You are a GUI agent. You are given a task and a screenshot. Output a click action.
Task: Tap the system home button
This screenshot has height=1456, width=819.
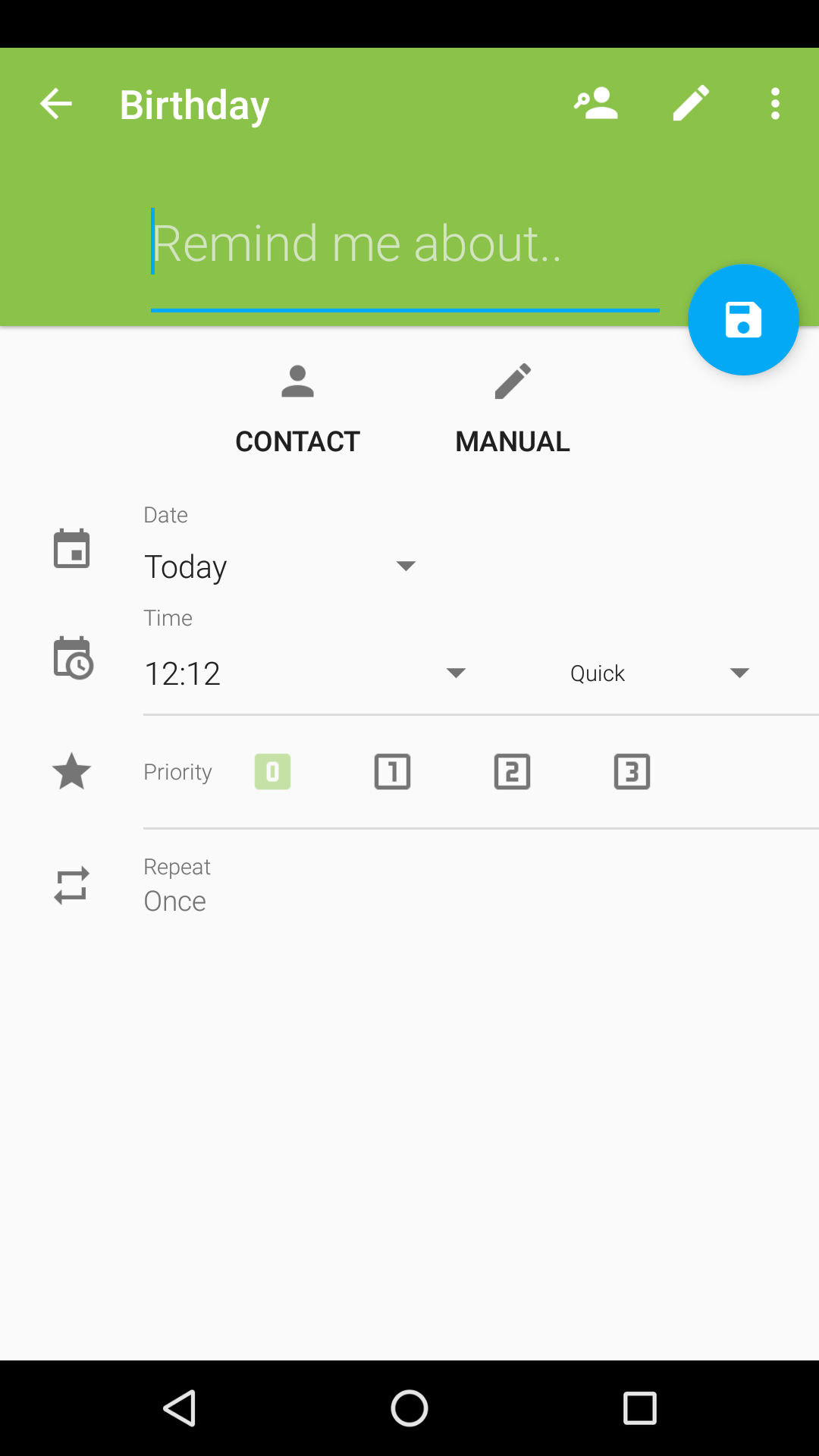tap(409, 1408)
